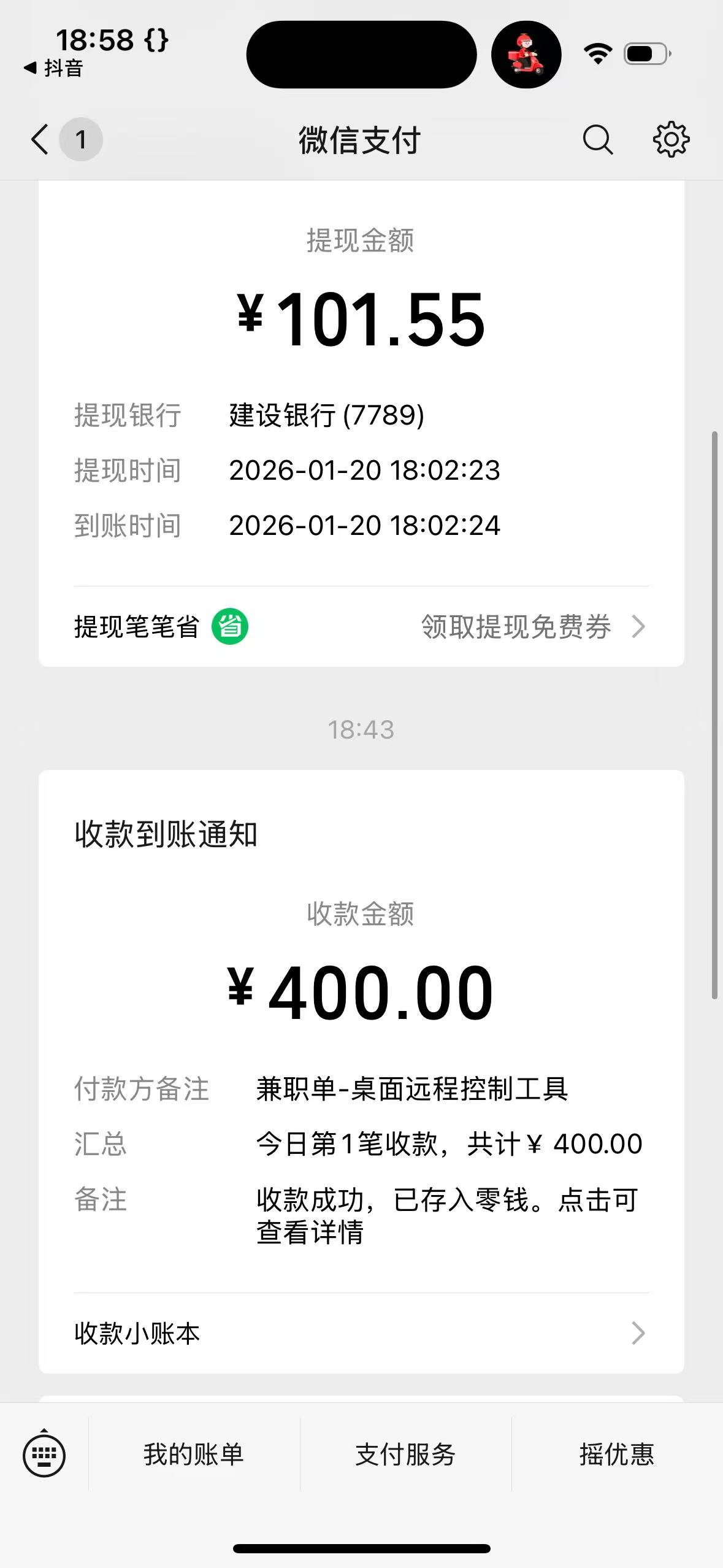723x1568 pixels.
Task: Tap the back chevron to exit chat
Action: (39, 139)
